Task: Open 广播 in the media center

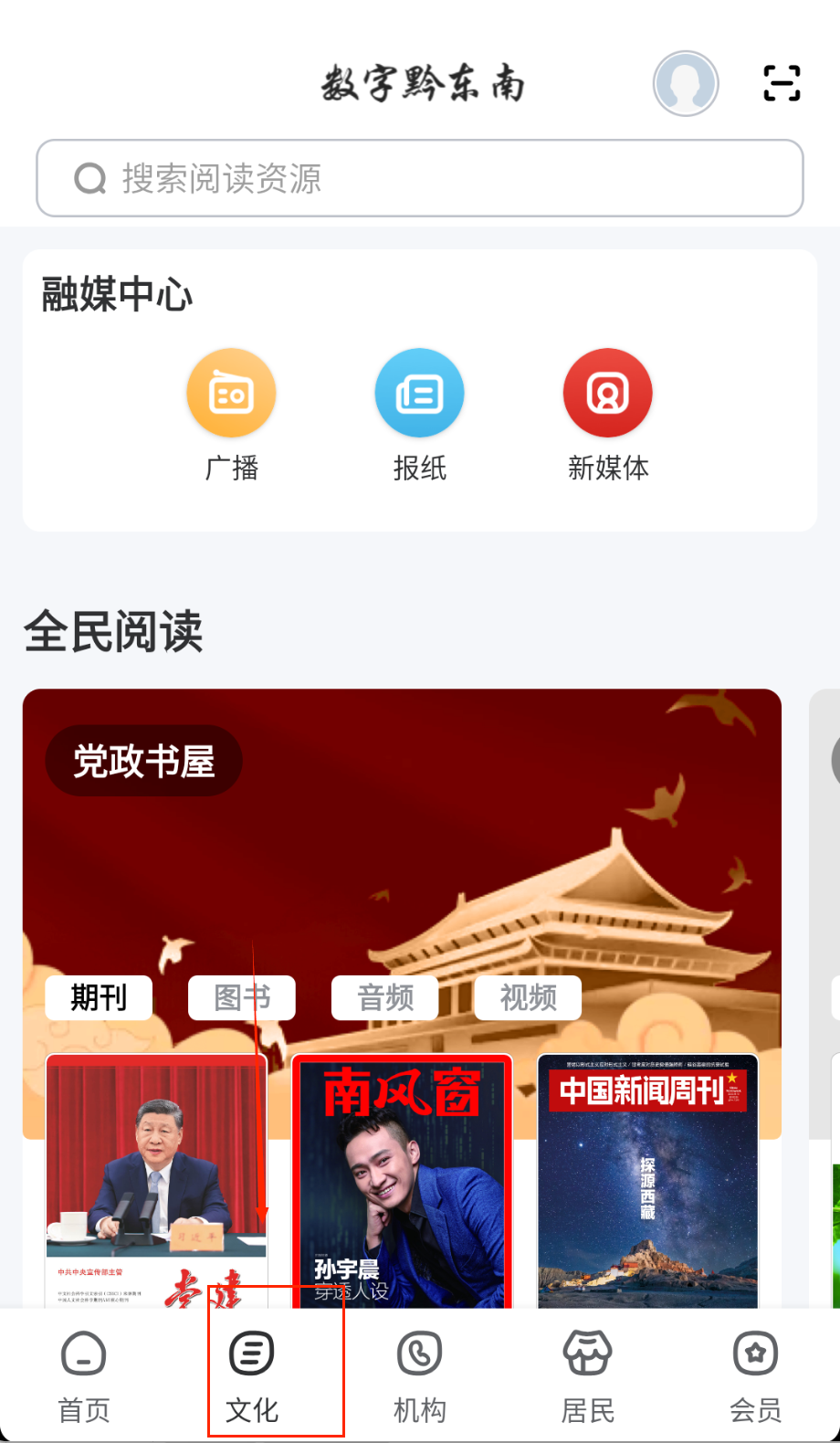Action: point(231,394)
